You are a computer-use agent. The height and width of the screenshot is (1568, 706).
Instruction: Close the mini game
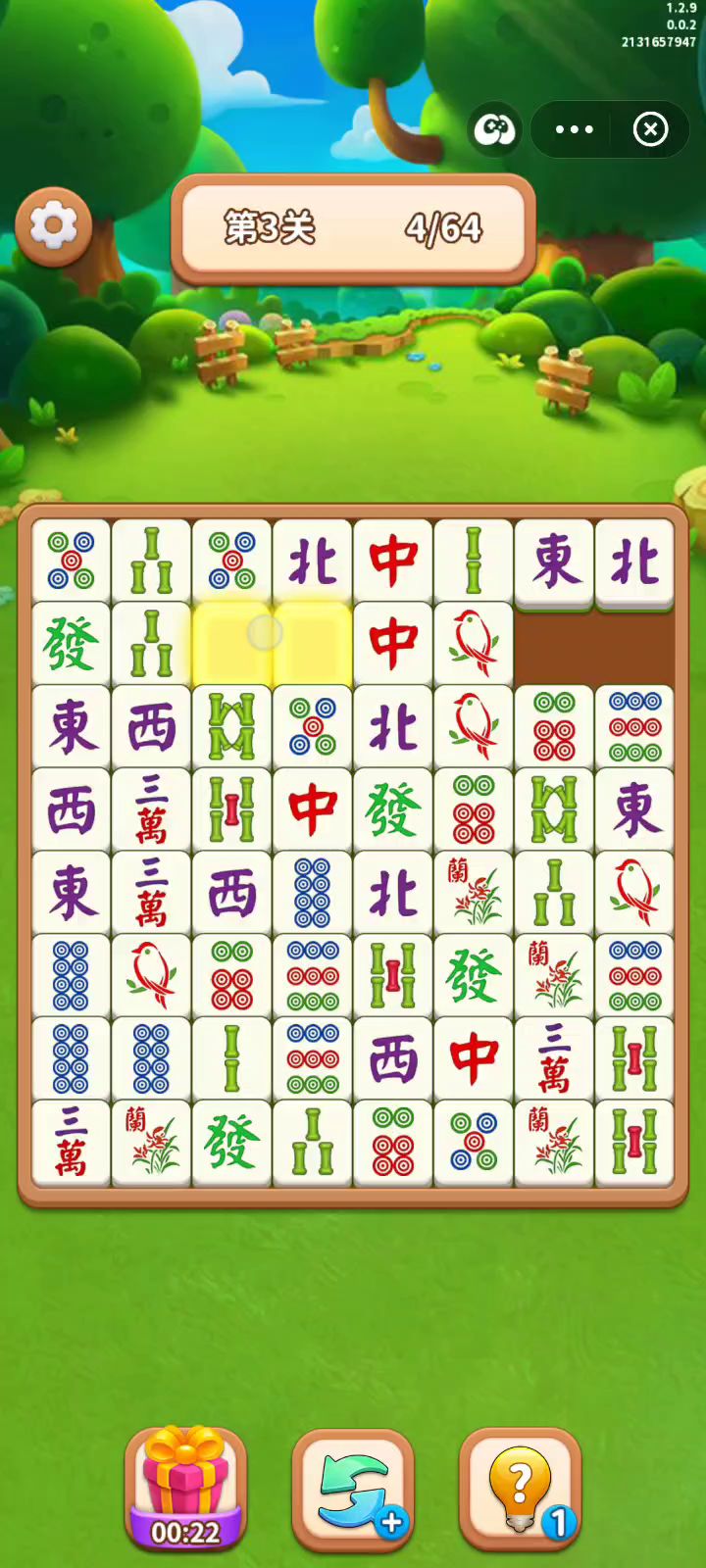click(650, 129)
